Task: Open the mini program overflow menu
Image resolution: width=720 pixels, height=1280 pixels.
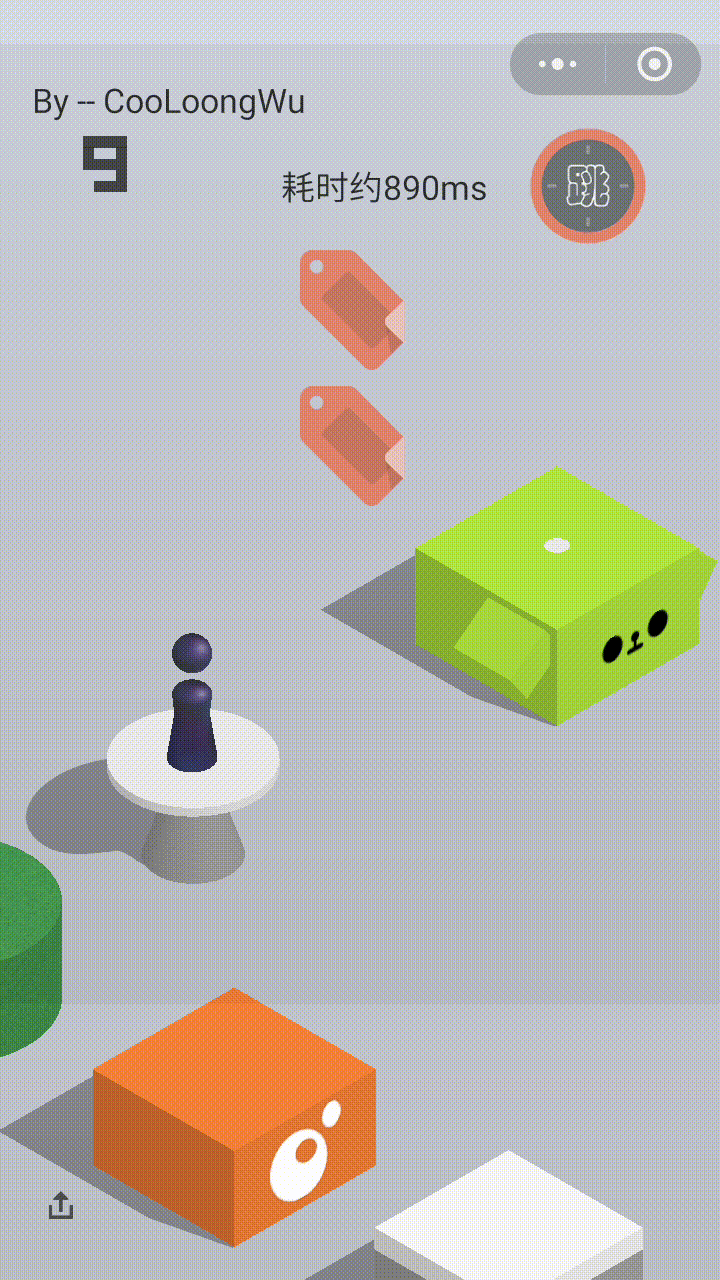Action: click(557, 64)
